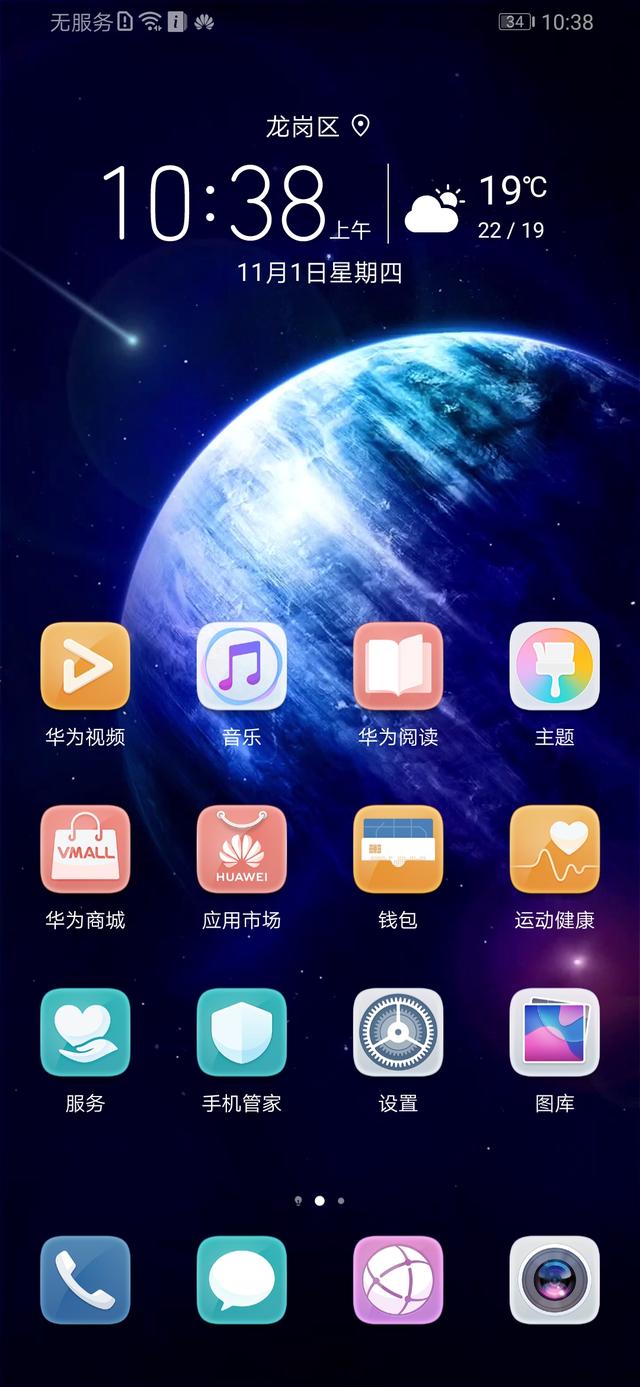This screenshot has height=1387, width=640.
Task: Open 手机管家 phone manager
Action: point(241,1032)
